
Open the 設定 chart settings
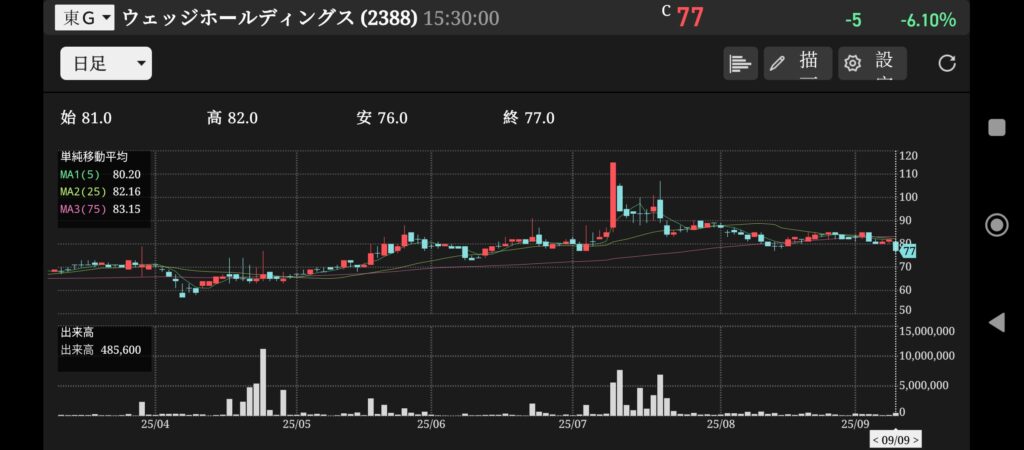872,64
